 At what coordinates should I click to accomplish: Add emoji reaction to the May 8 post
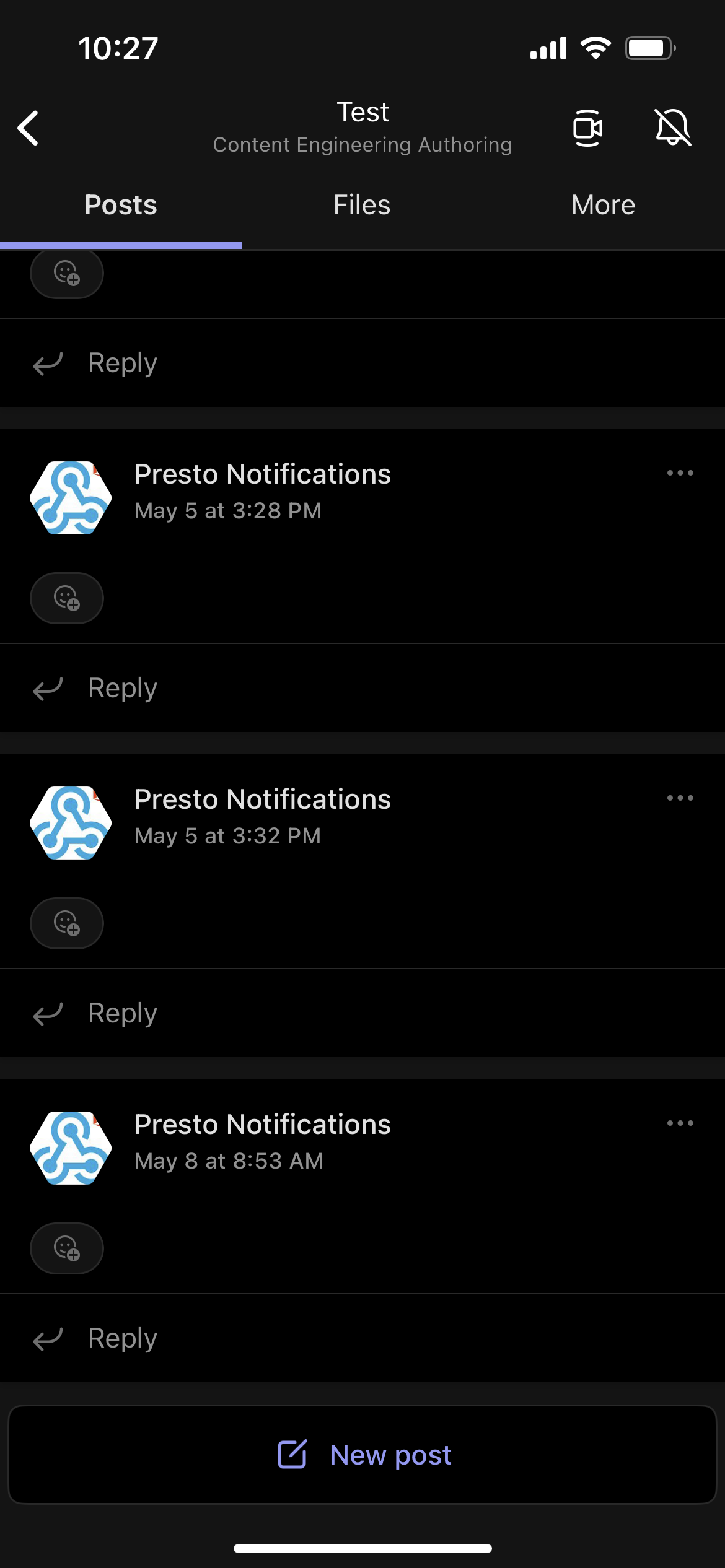[66, 1248]
